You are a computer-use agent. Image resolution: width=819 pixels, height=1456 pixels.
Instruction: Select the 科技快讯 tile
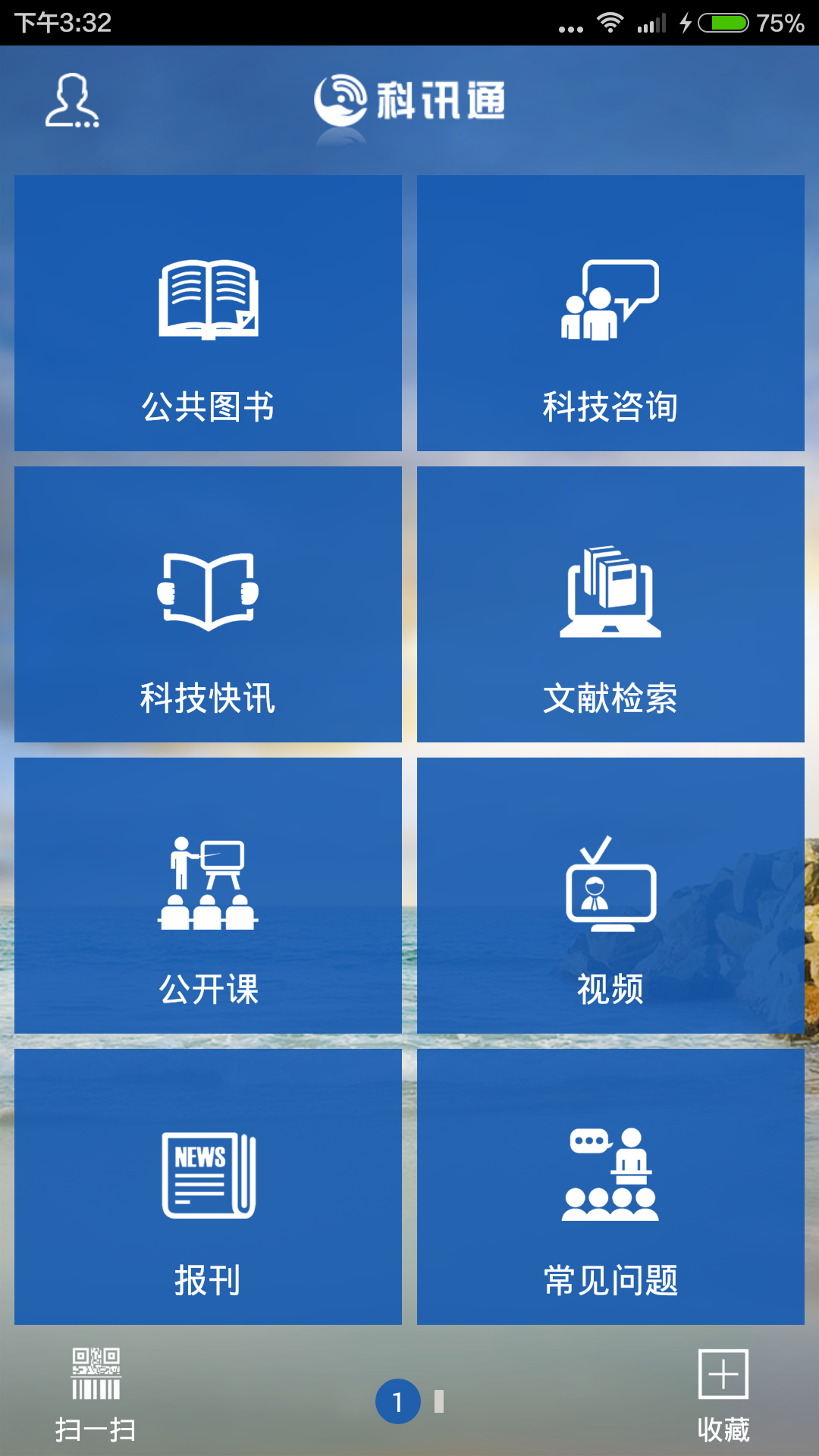click(208, 604)
